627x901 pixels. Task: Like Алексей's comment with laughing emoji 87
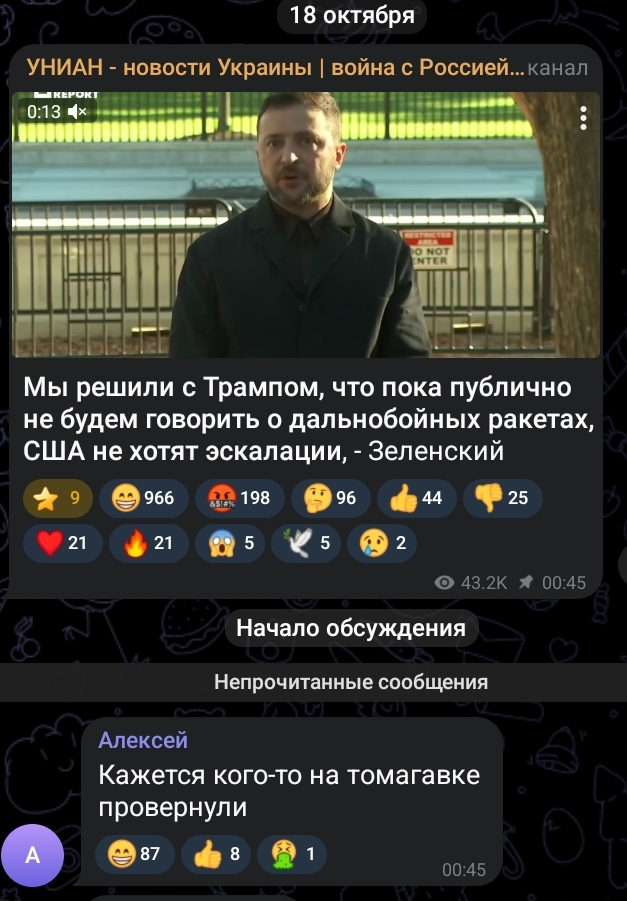click(135, 854)
